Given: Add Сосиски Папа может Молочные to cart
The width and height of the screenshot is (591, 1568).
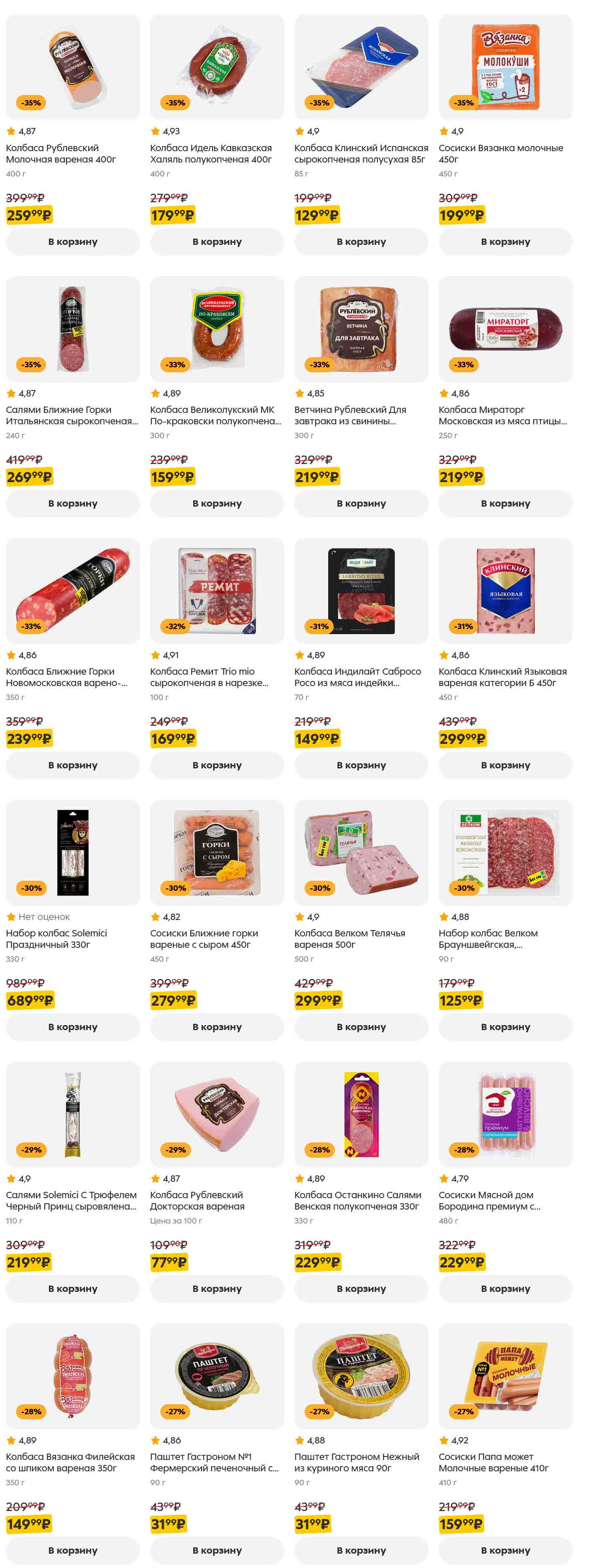Looking at the screenshot, I should click(505, 1550).
